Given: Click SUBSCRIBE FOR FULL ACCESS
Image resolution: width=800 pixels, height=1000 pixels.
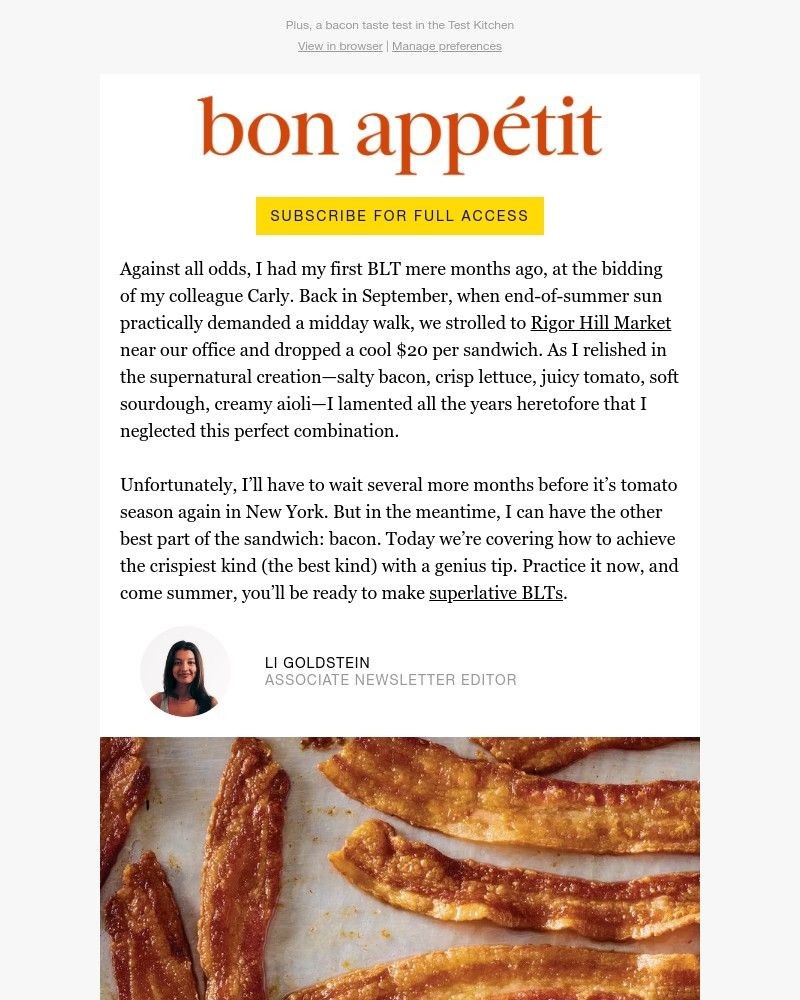Looking at the screenshot, I should 399,215.
